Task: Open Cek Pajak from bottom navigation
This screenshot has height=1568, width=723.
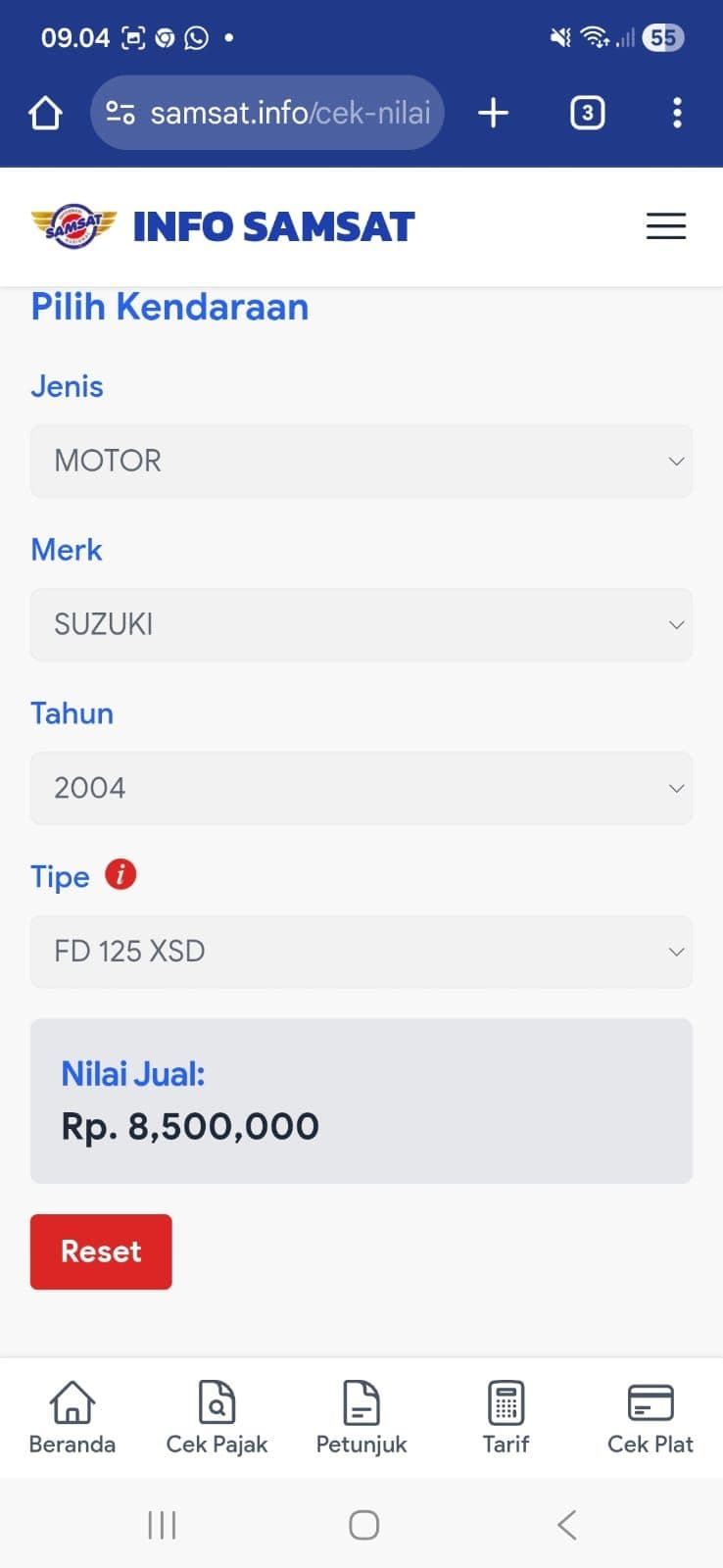Action: pyautogui.click(x=216, y=1416)
